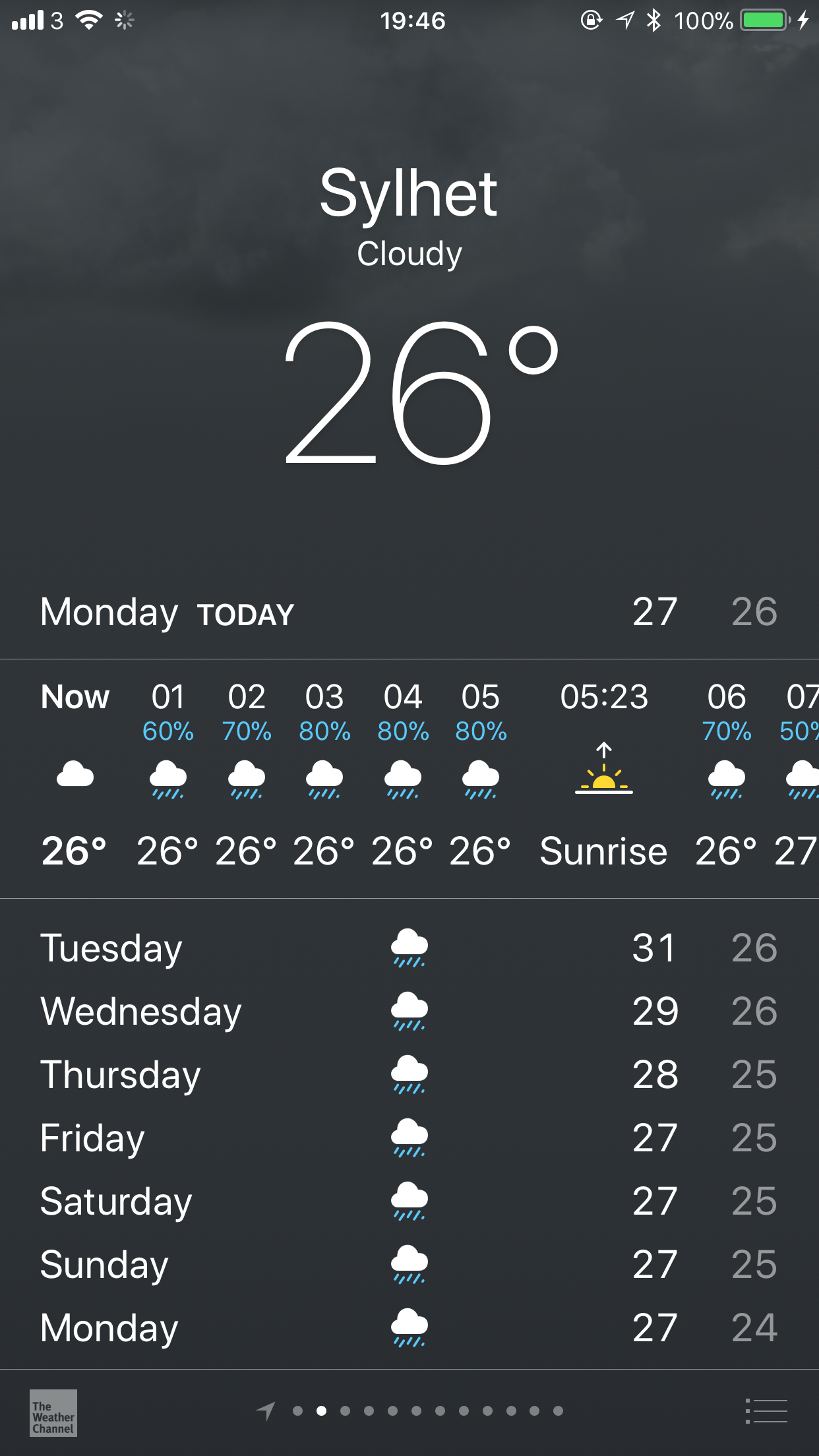Open the city list
This screenshot has height=1456, width=819.
[766, 1411]
